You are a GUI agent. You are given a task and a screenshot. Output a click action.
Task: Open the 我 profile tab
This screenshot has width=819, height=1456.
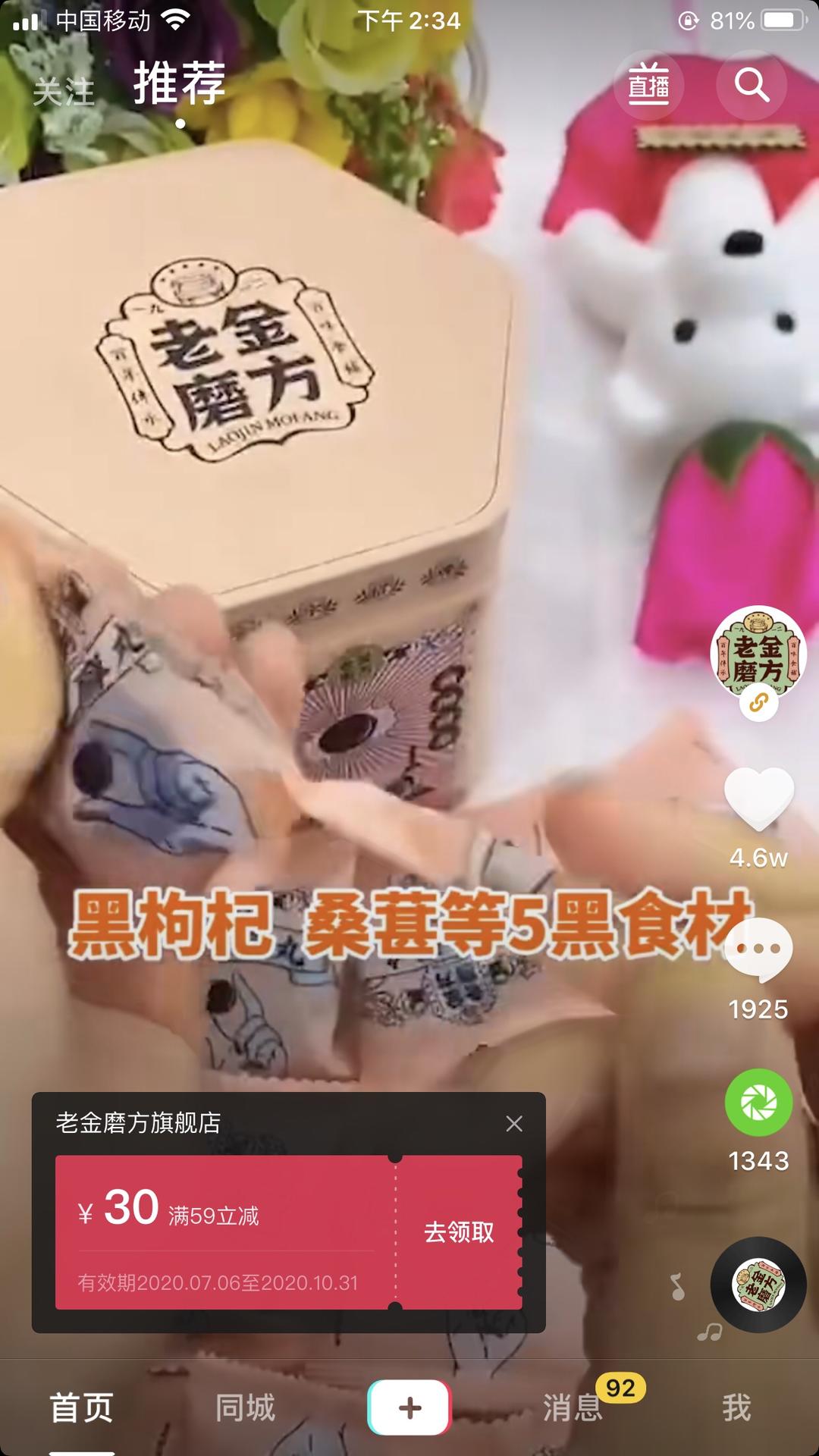pos(736,1408)
